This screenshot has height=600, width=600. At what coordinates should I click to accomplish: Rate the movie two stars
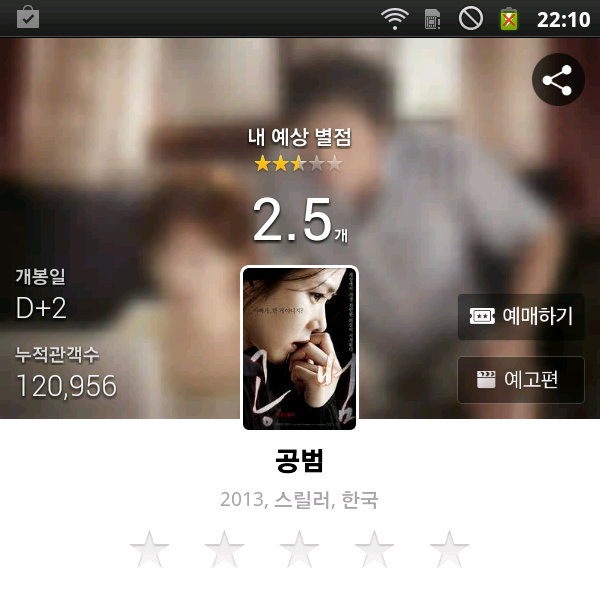pos(225,549)
